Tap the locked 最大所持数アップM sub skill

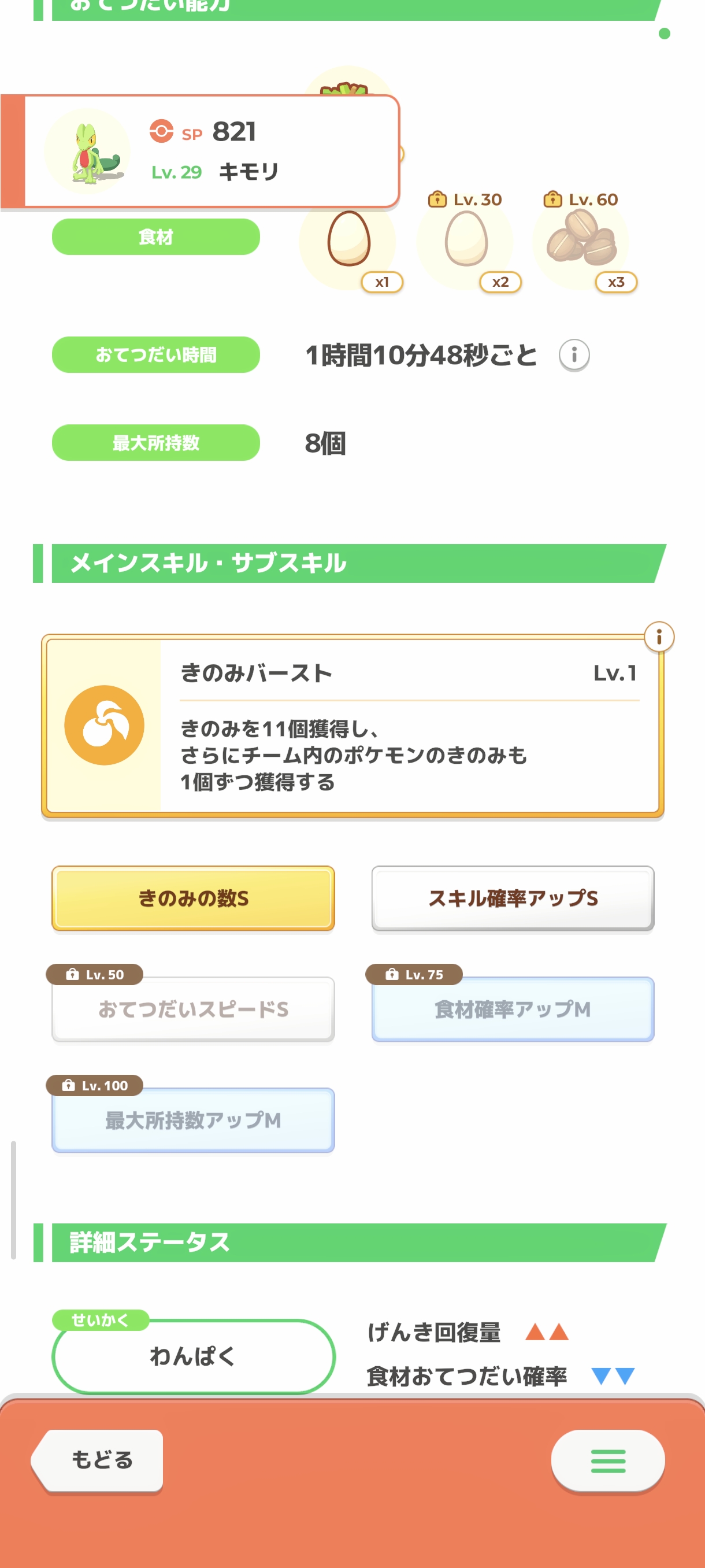tap(193, 1119)
